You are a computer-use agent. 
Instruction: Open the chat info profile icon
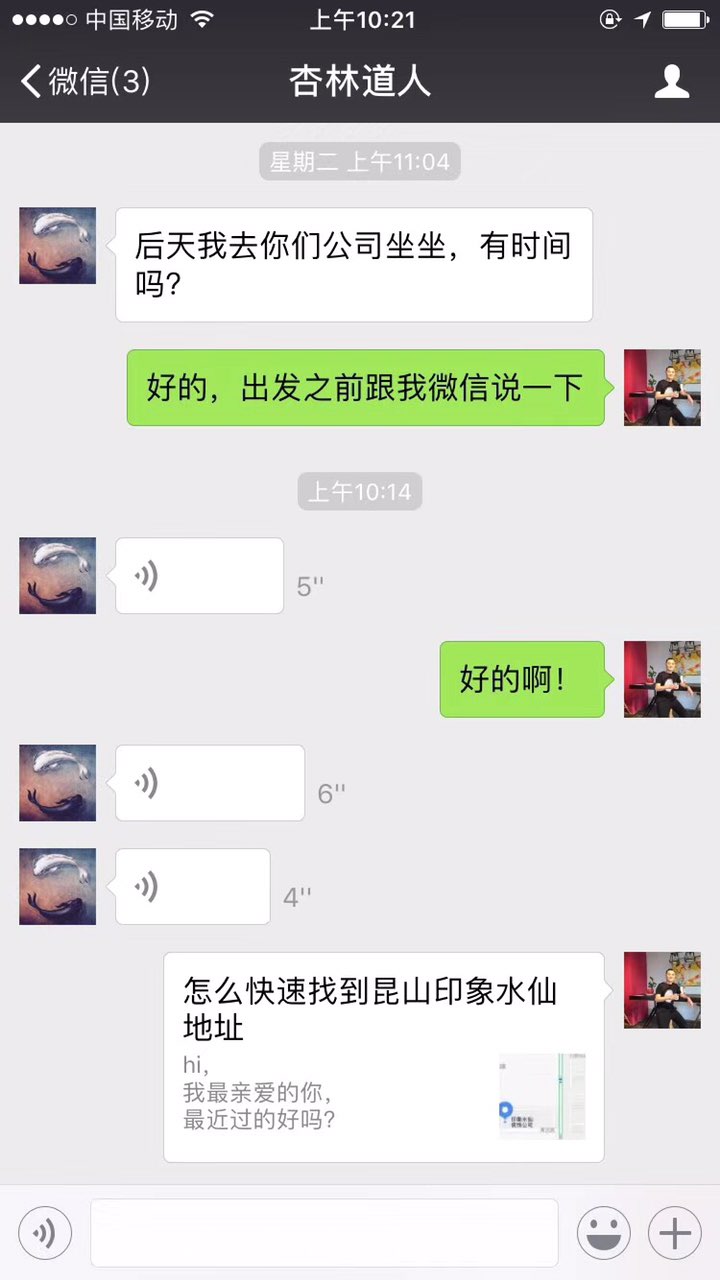point(672,81)
